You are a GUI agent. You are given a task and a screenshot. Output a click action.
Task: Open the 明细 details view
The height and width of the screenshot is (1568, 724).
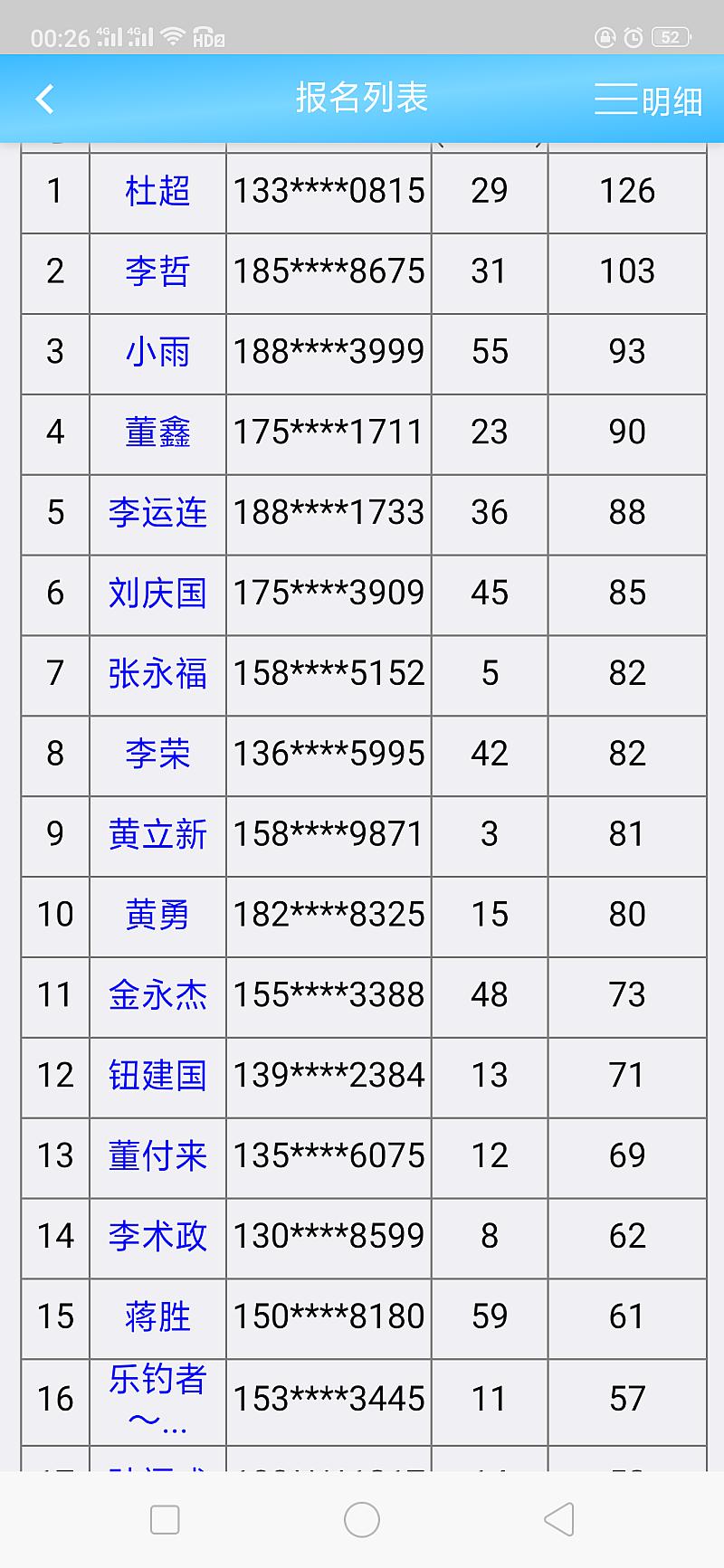pyautogui.click(x=648, y=100)
